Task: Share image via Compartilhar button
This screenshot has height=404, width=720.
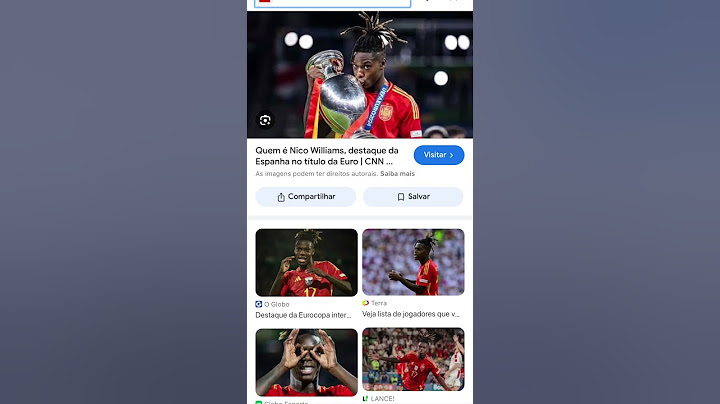Action: [x=305, y=197]
